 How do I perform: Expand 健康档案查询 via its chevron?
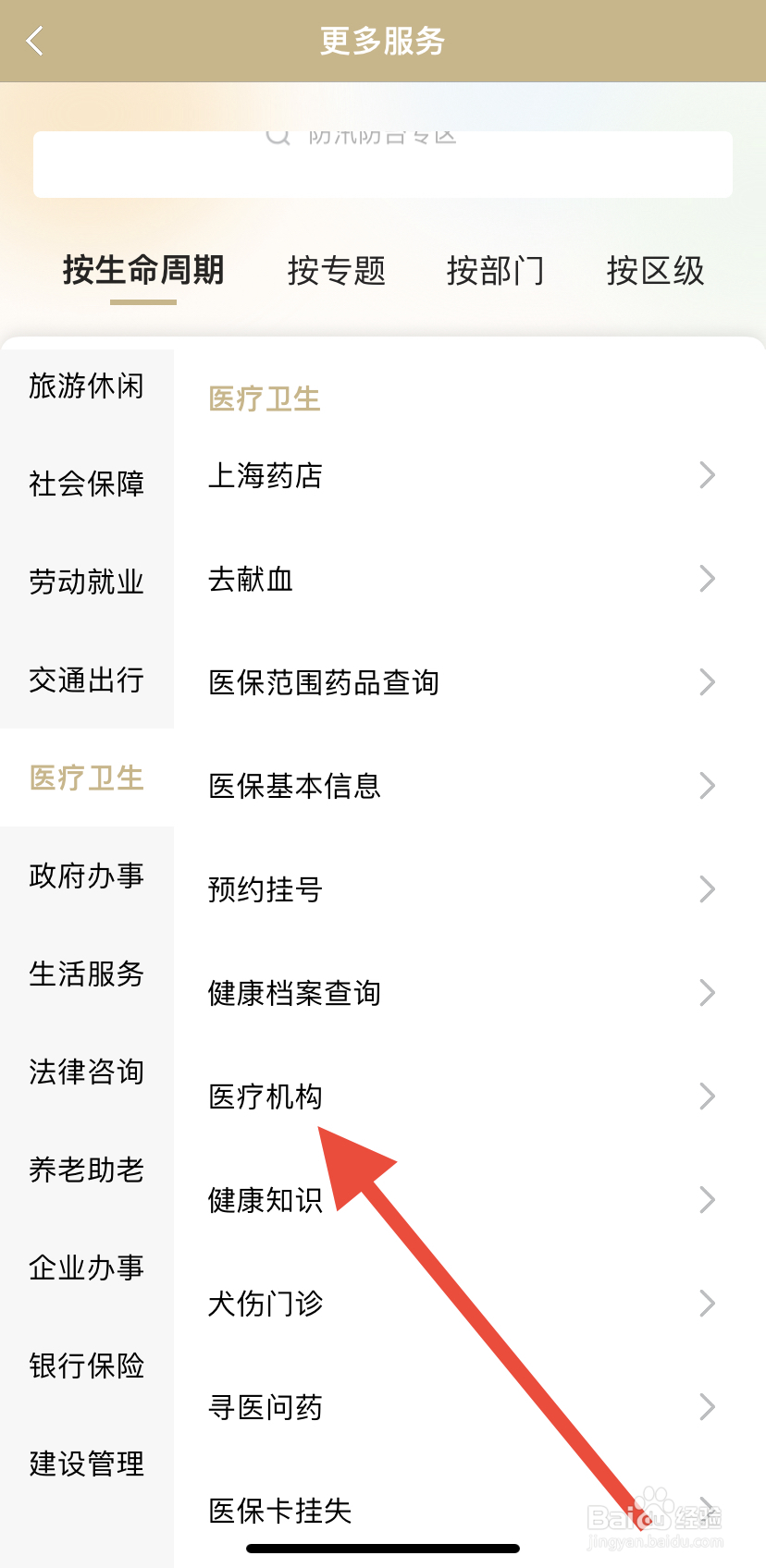[707, 993]
